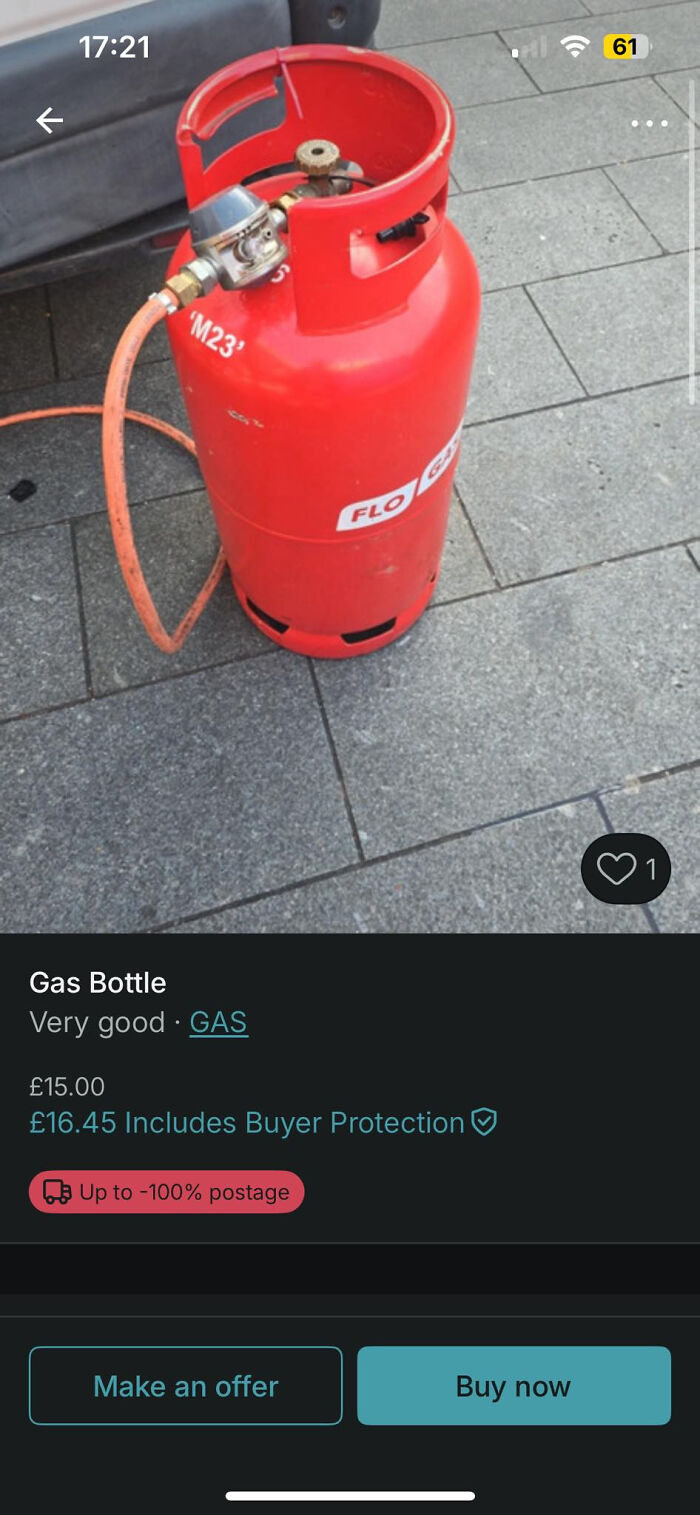This screenshot has height=1515, width=700.
Task: Open the three-dot overflow menu
Action: (x=649, y=124)
